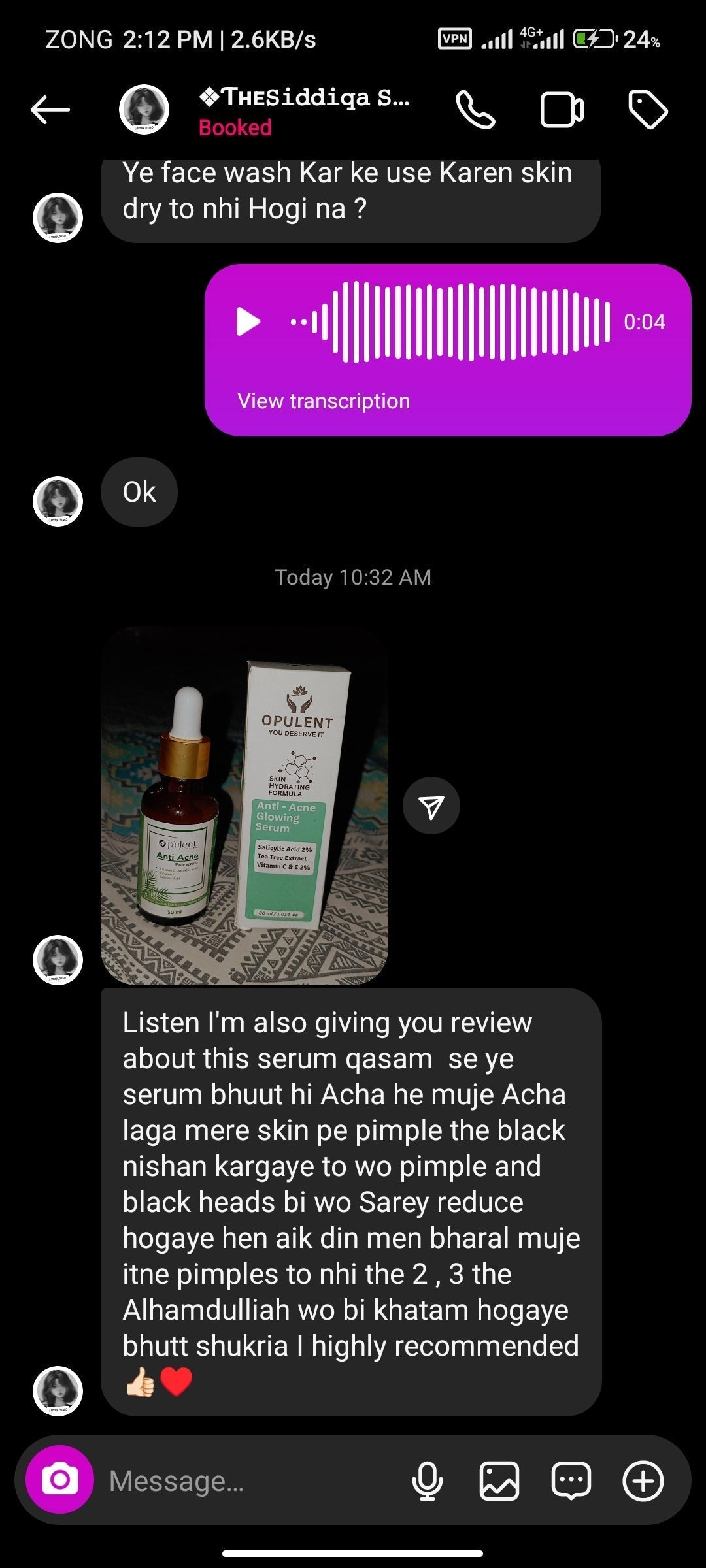Start an audio call

tap(475, 110)
